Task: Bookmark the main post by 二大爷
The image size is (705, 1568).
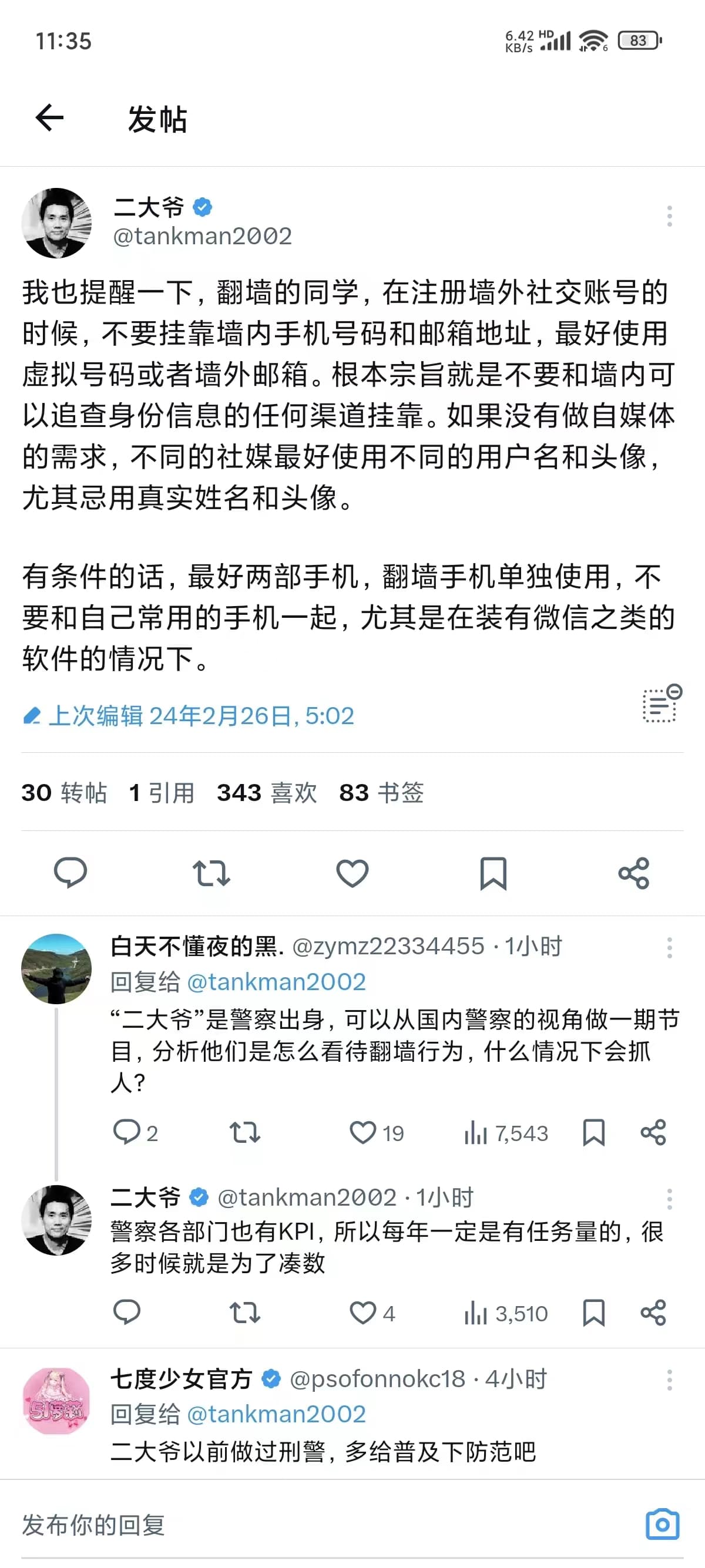Action: tap(493, 873)
